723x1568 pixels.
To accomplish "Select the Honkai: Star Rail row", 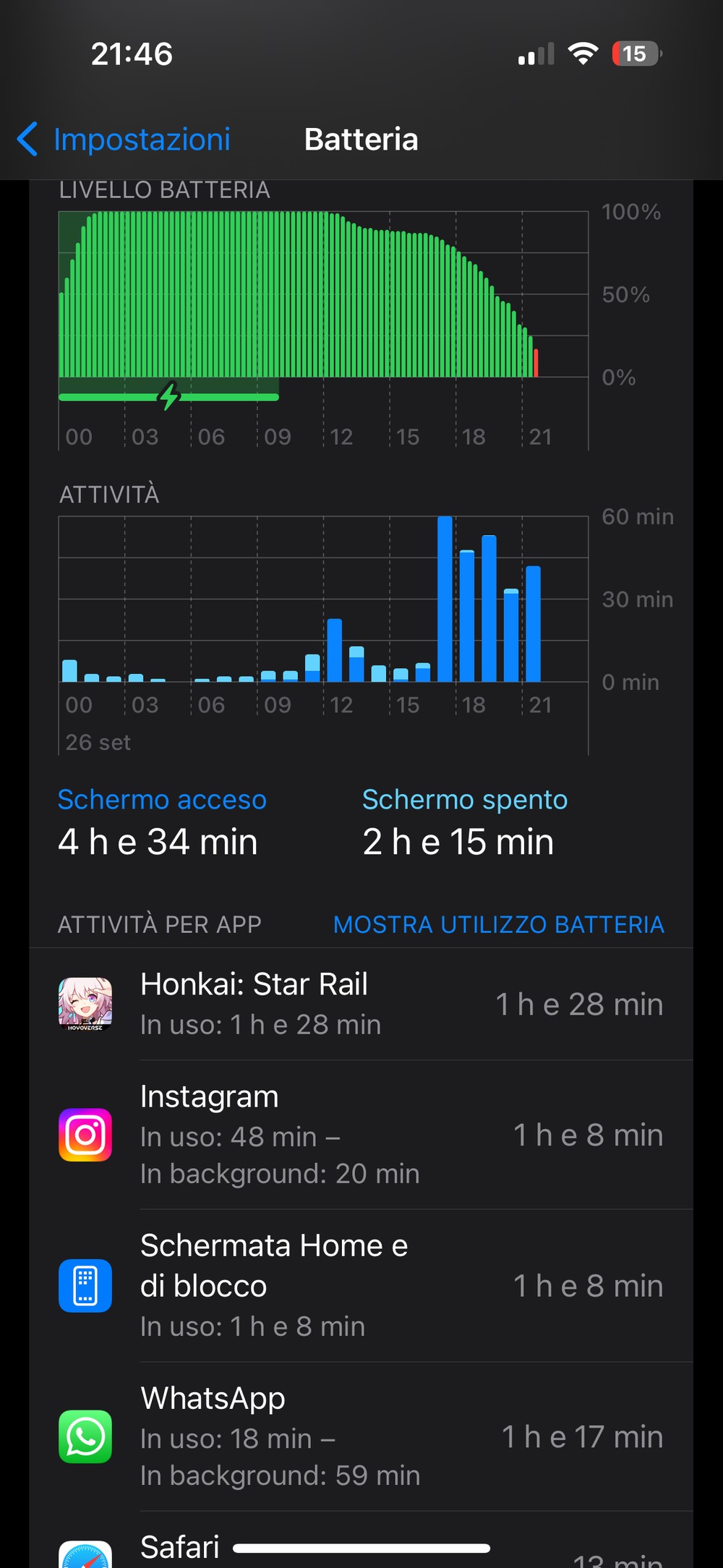I will pos(361,1004).
